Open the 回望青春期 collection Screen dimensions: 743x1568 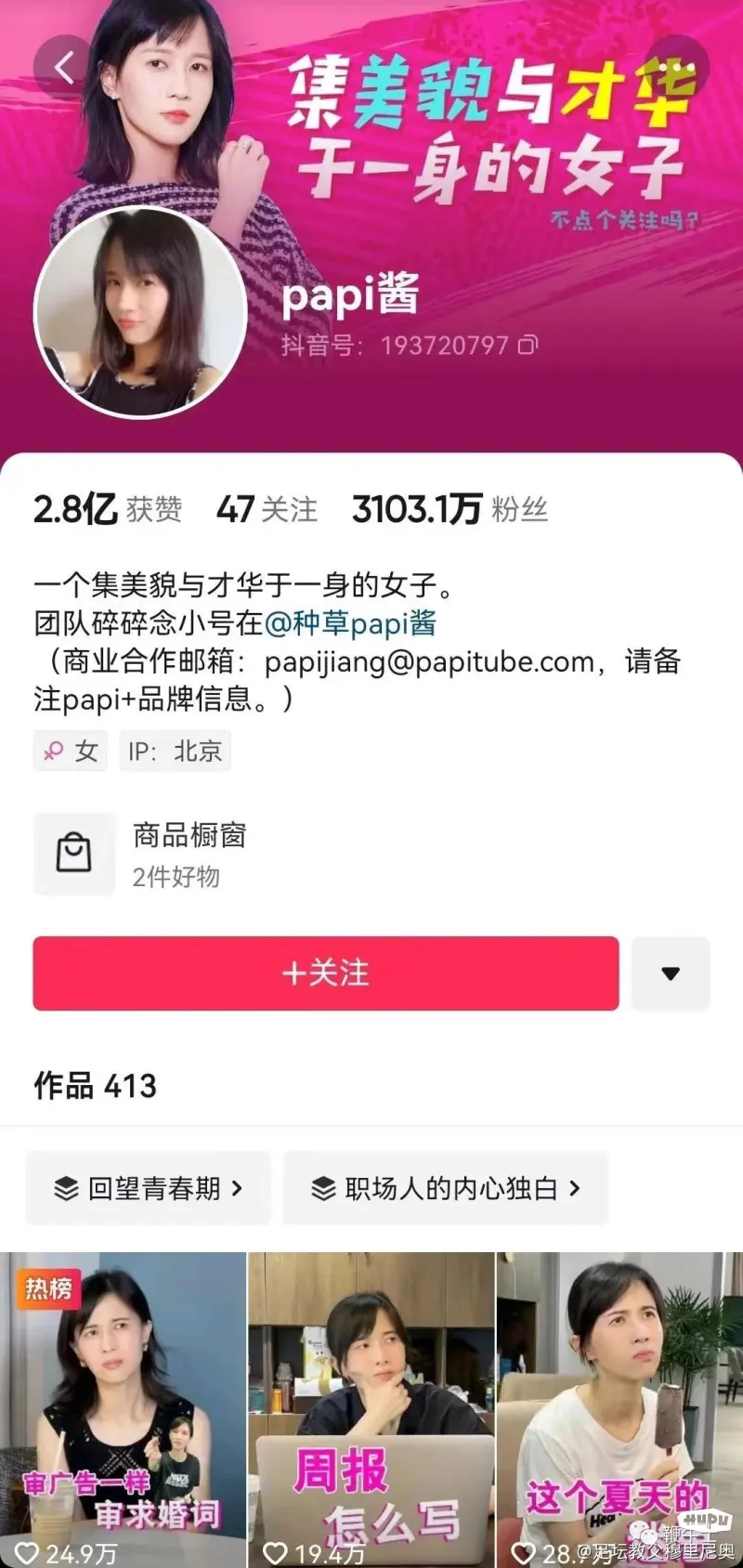pyautogui.click(x=149, y=1188)
